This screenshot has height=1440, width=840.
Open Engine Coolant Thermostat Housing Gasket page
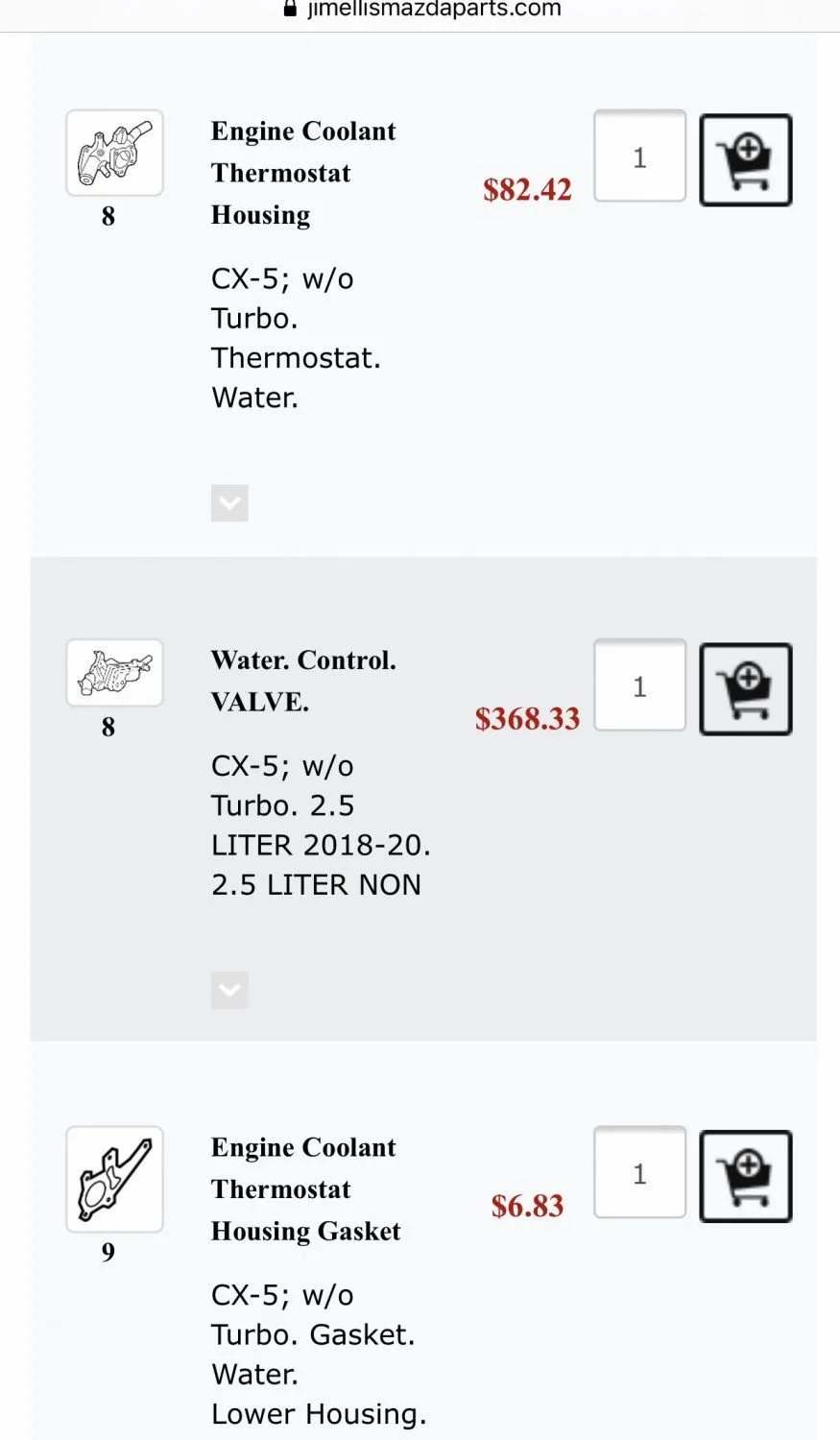pyautogui.click(x=304, y=1188)
